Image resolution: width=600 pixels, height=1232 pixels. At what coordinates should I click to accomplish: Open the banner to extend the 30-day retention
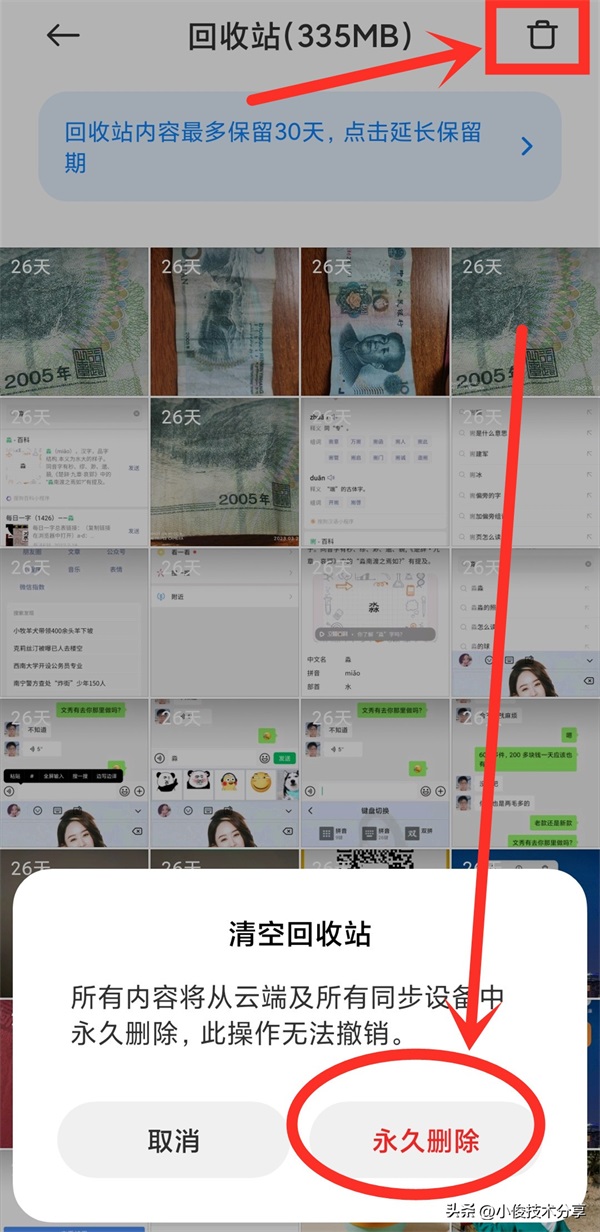300,147
